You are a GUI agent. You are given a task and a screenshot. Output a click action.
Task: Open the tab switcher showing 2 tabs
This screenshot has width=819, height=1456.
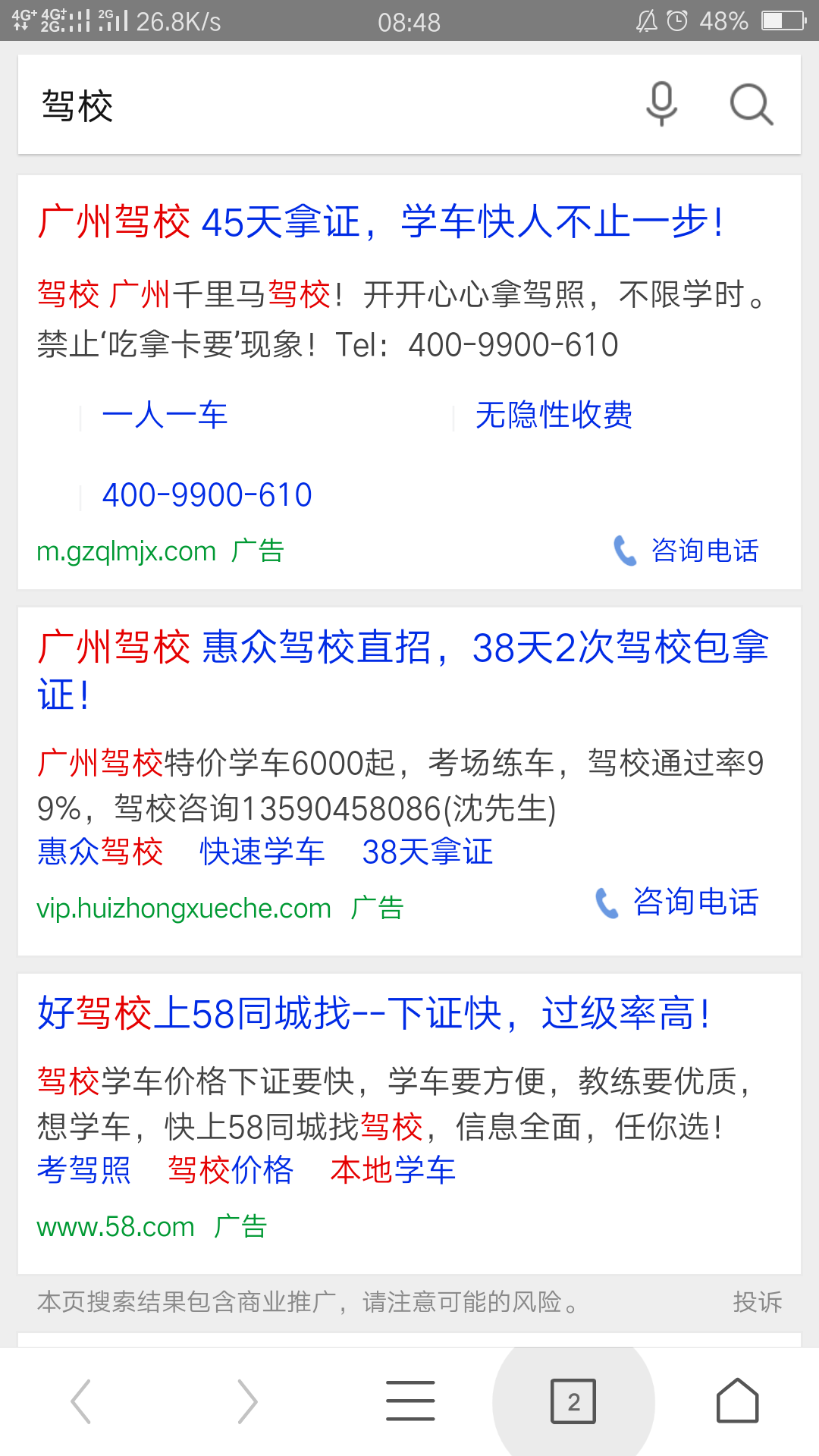573,1401
